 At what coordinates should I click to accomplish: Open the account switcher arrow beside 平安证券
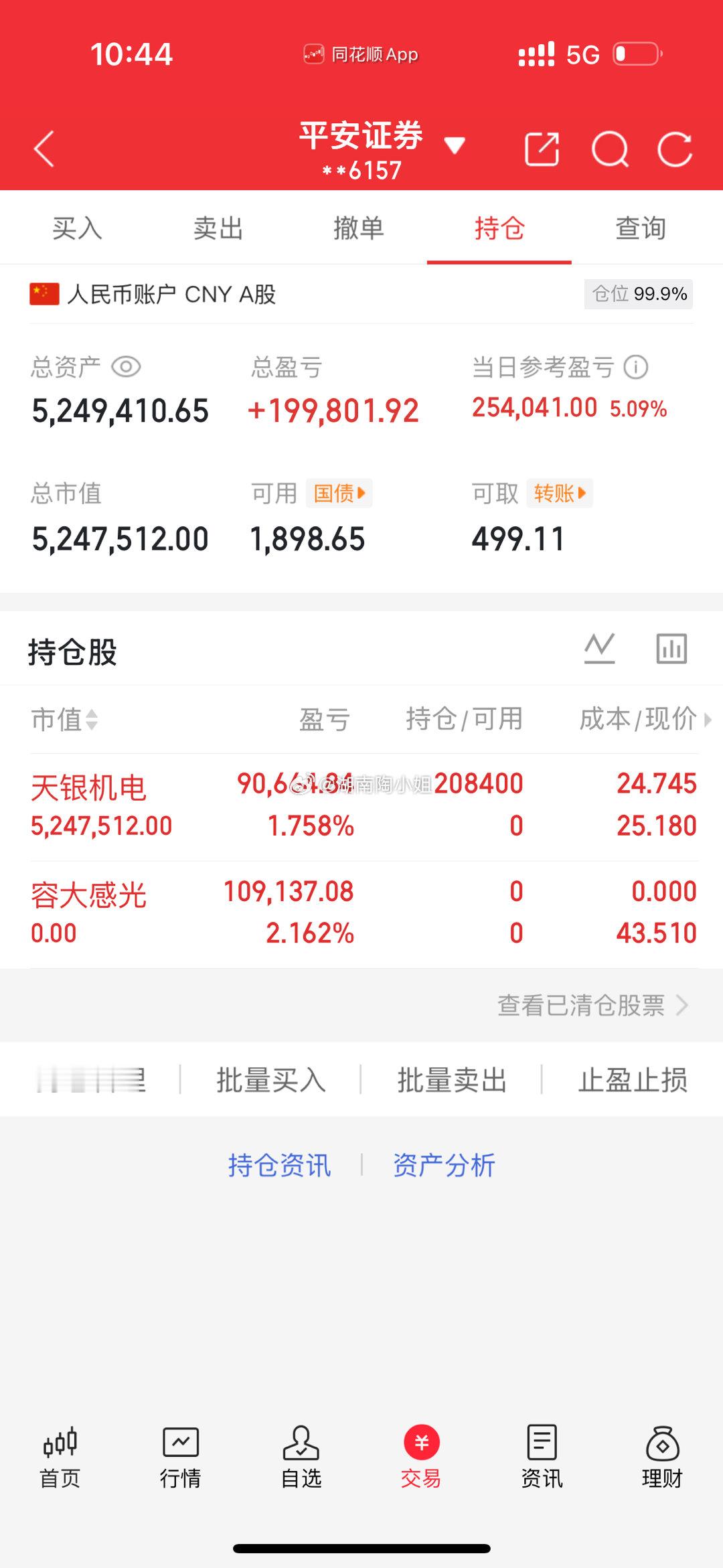click(x=455, y=145)
